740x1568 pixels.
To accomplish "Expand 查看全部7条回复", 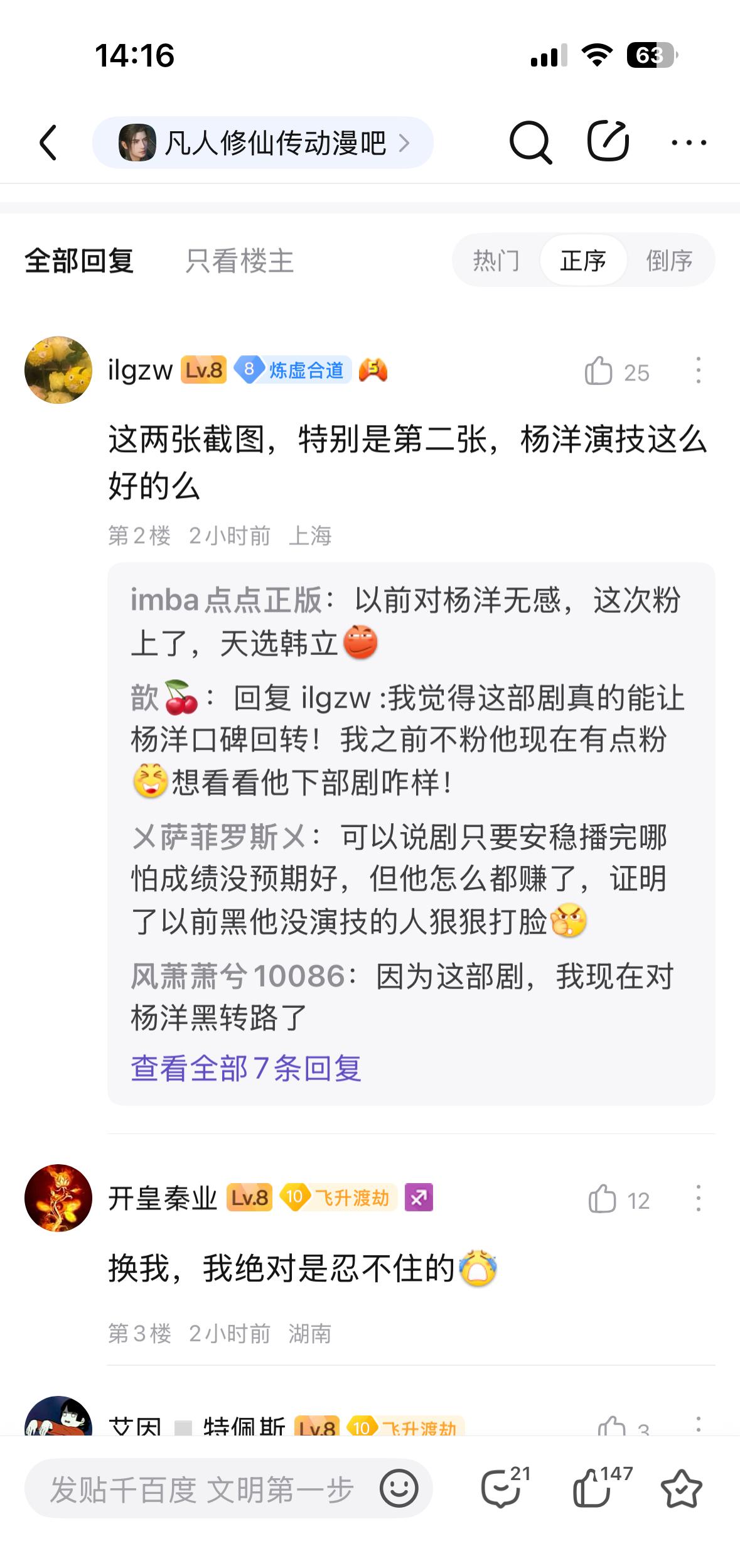I will pyautogui.click(x=246, y=1068).
